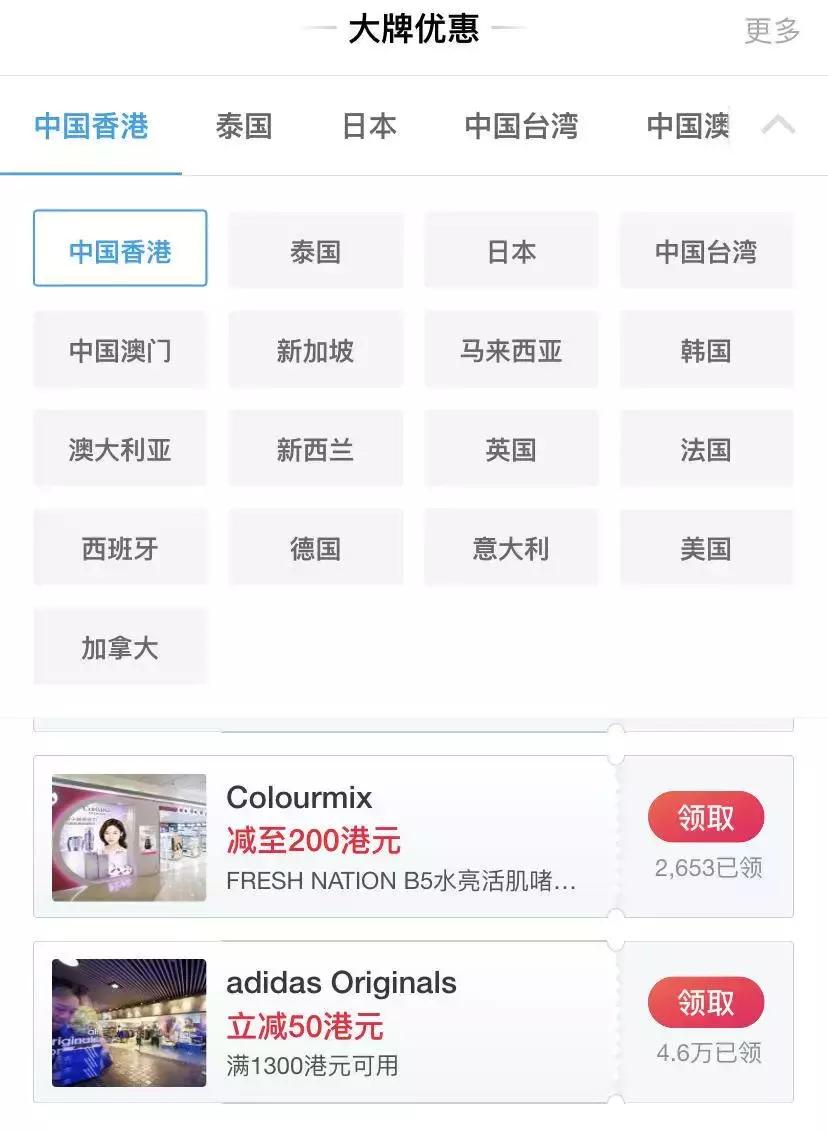The image size is (828, 1133).
Task: Switch to the 泰国 tab
Action: point(243,126)
